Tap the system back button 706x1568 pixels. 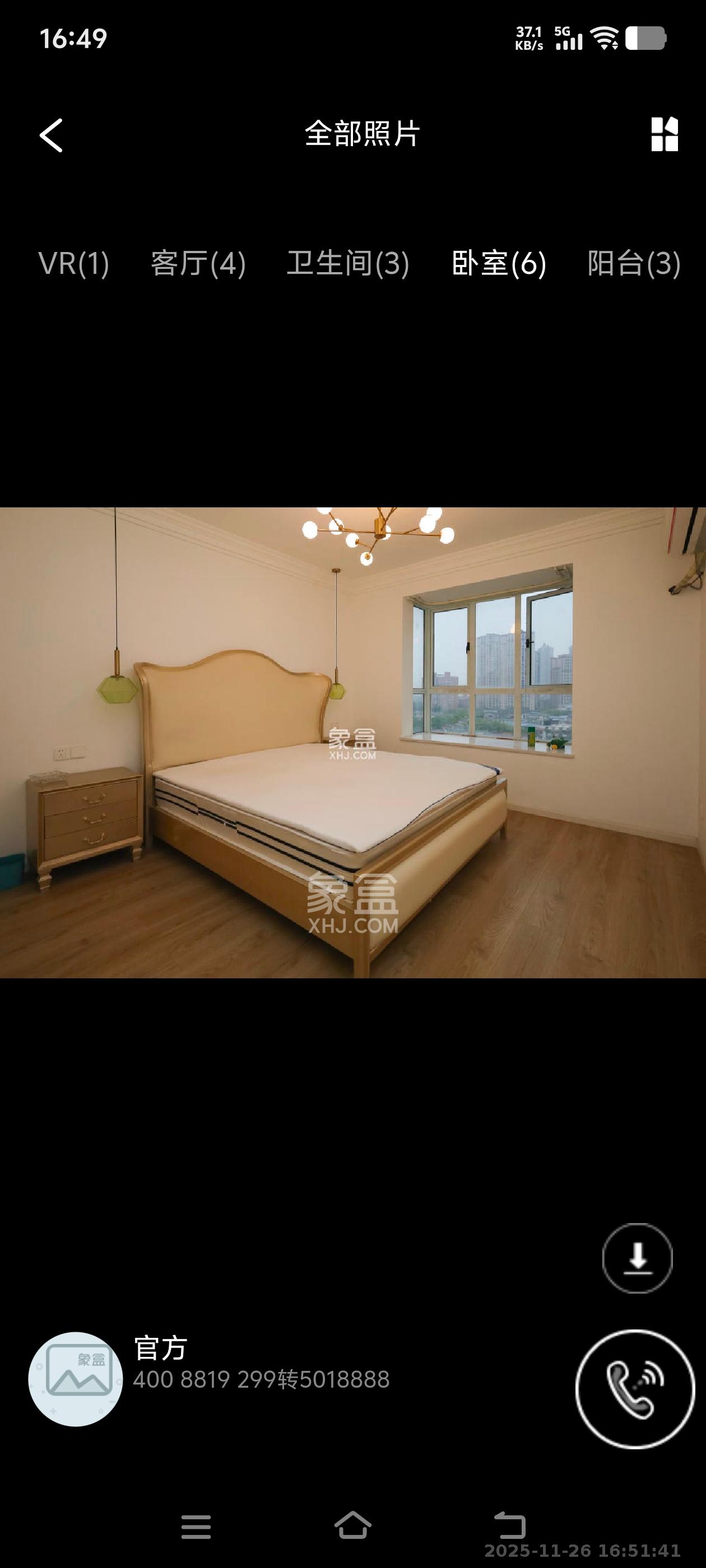click(x=509, y=1525)
